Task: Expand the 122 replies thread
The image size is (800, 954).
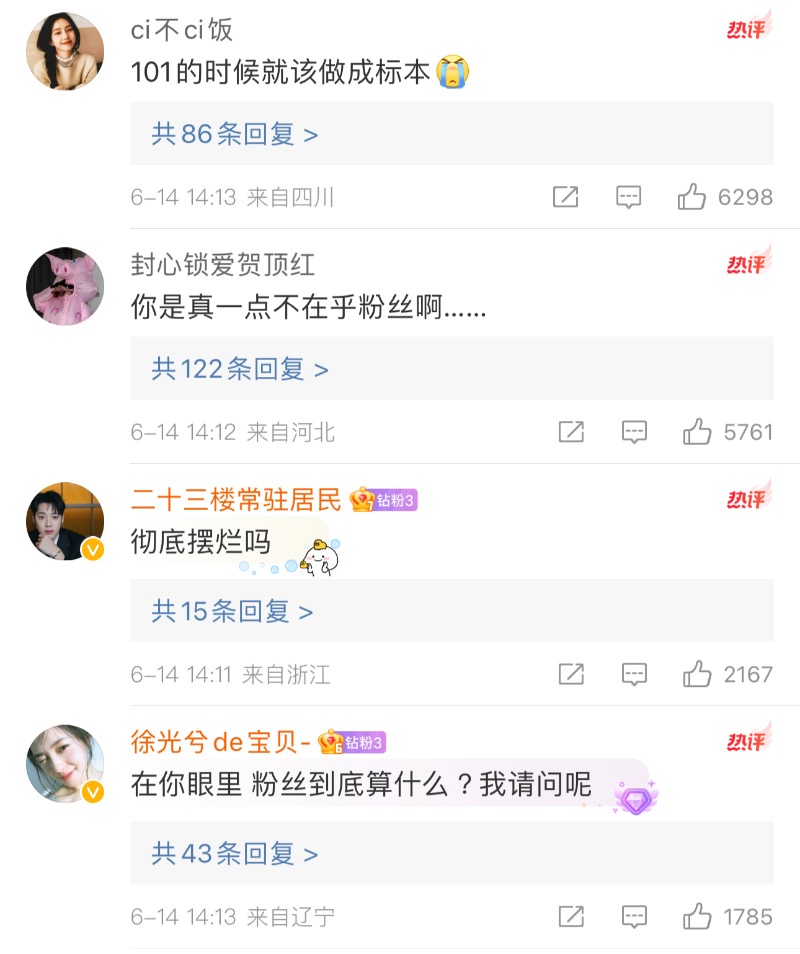Action: pyautogui.click(x=240, y=369)
